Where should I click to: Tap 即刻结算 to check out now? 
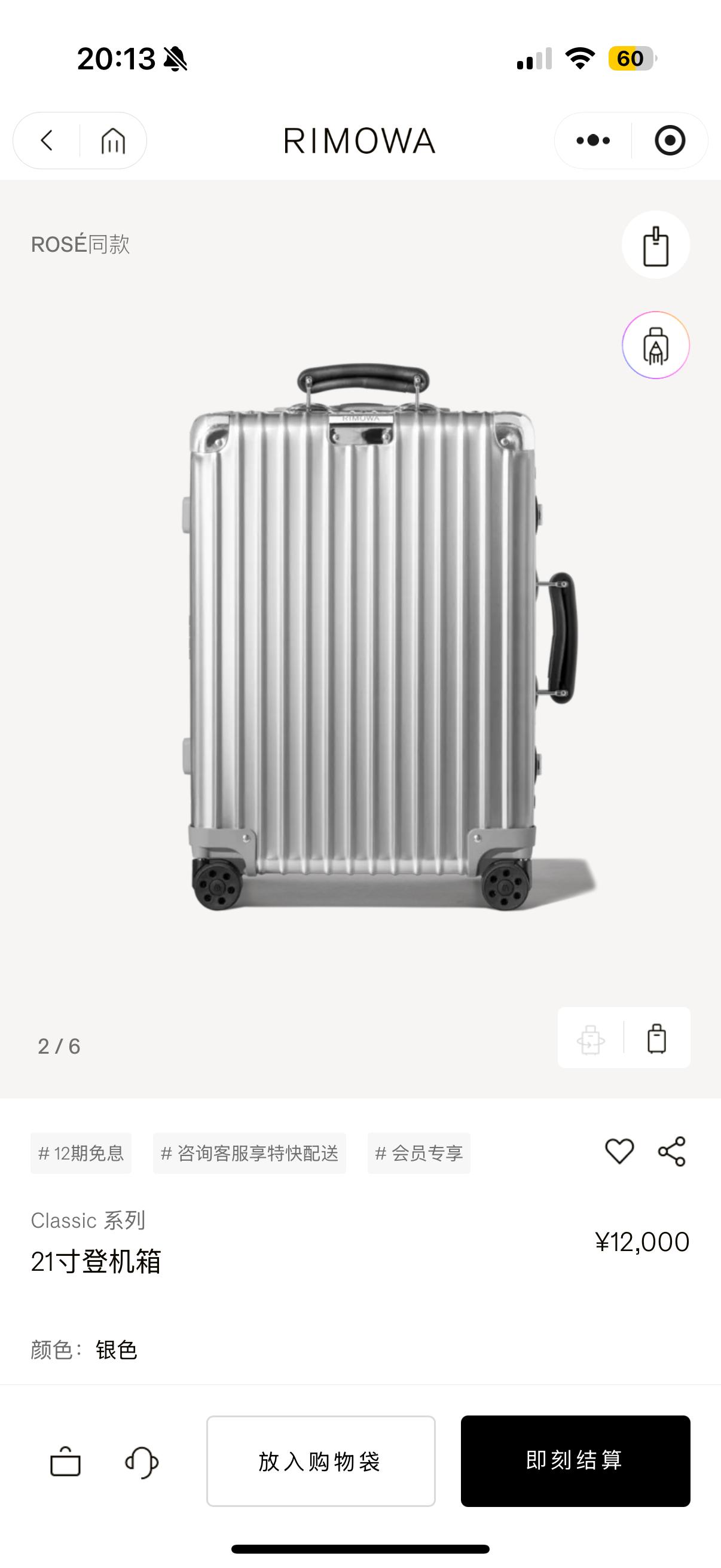575,1462
